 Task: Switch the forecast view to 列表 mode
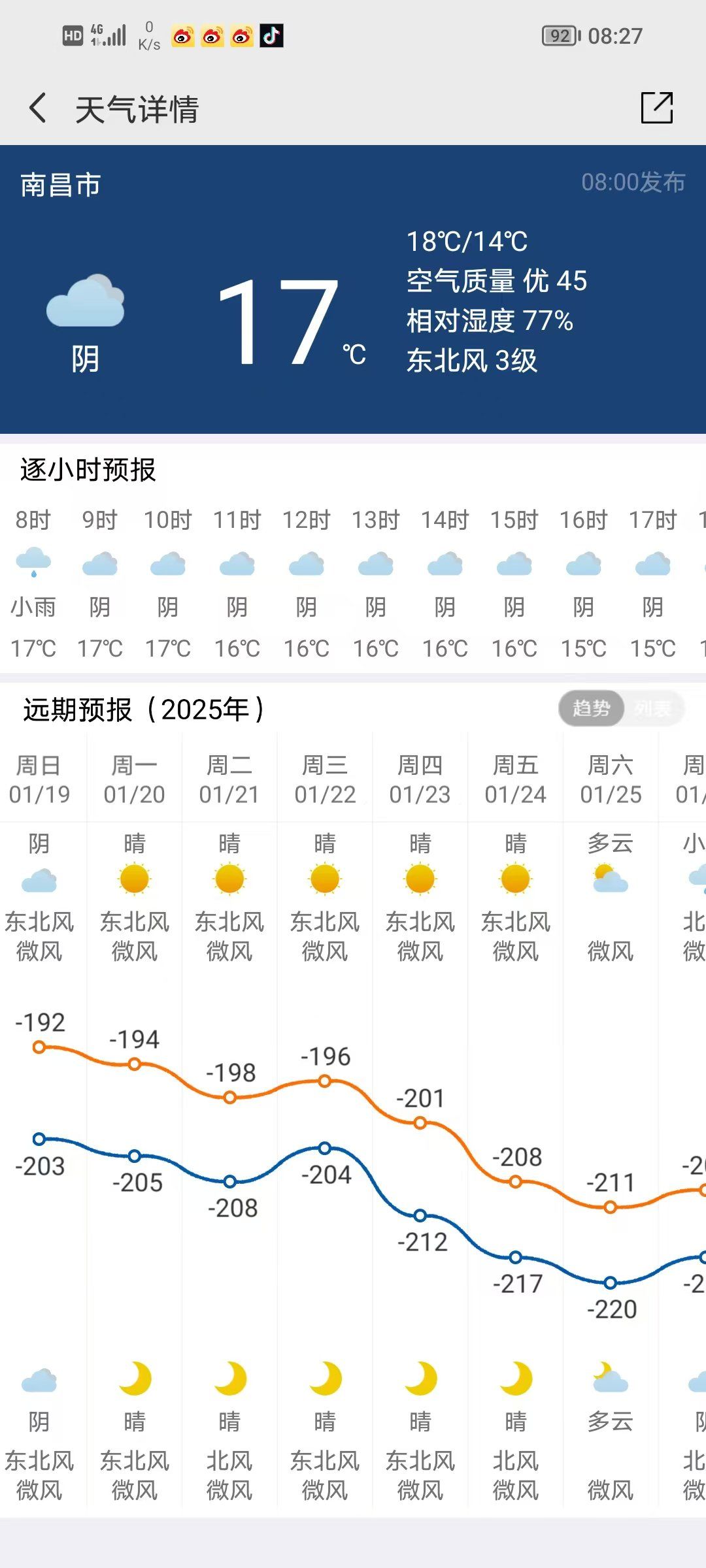(x=654, y=708)
